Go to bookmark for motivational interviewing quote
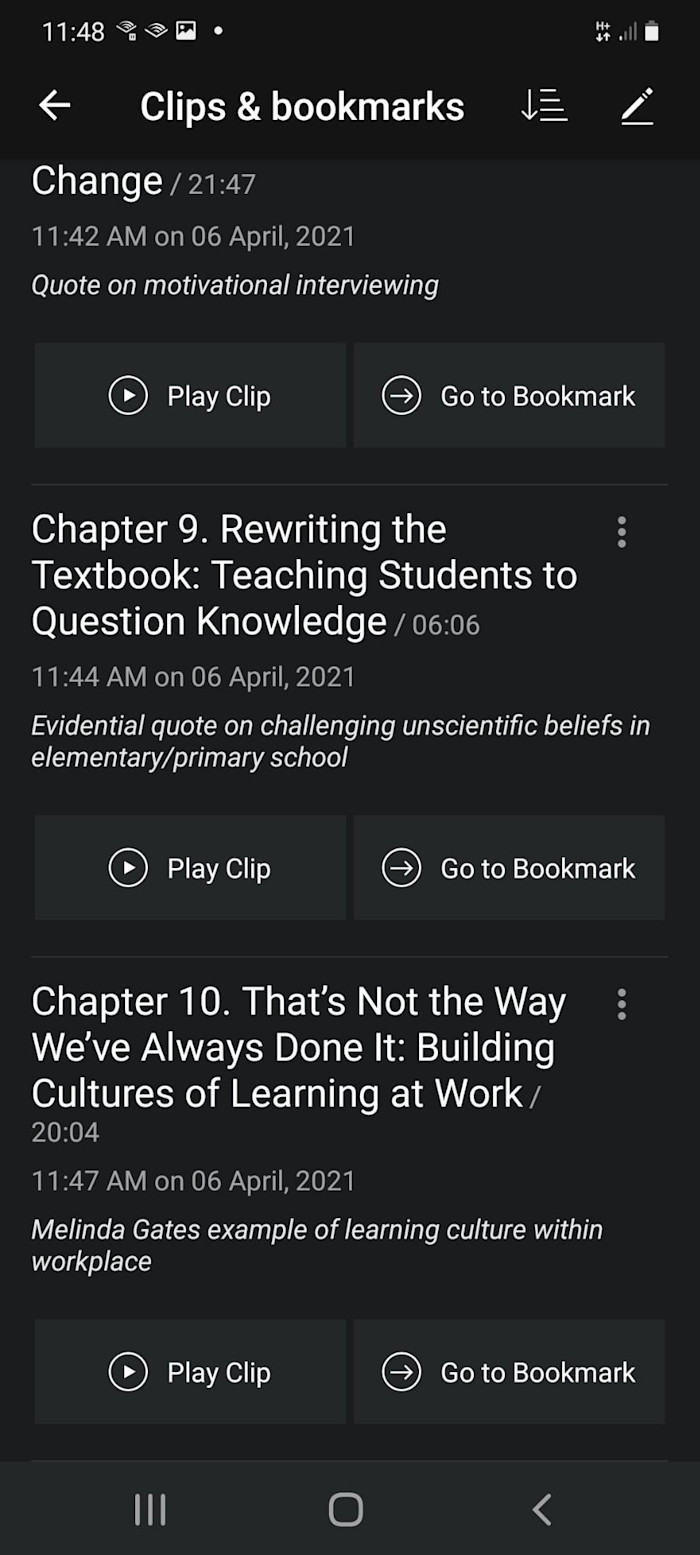Viewport: 700px width, 1555px height. [509, 396]
